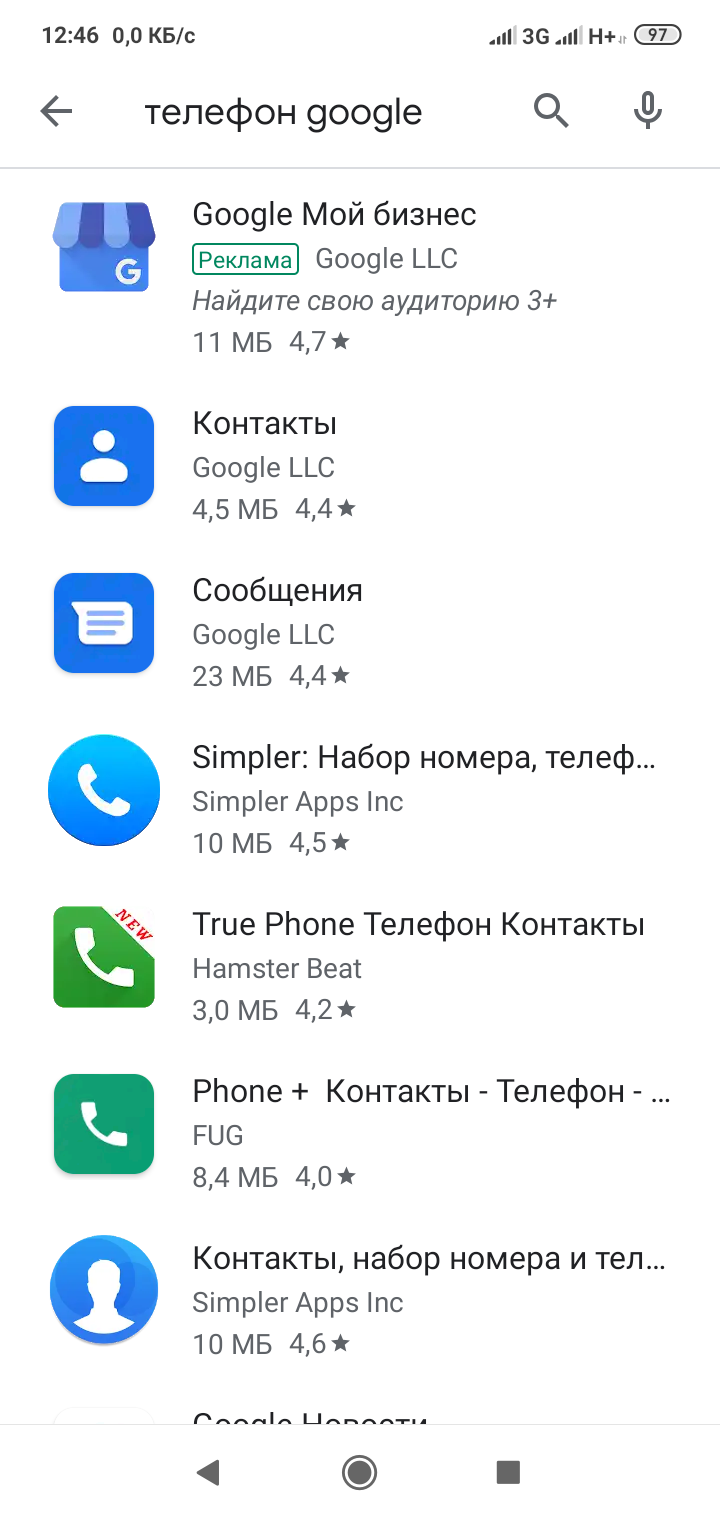
Task: Open recent apps via square button
Action: click(508, 1472)
